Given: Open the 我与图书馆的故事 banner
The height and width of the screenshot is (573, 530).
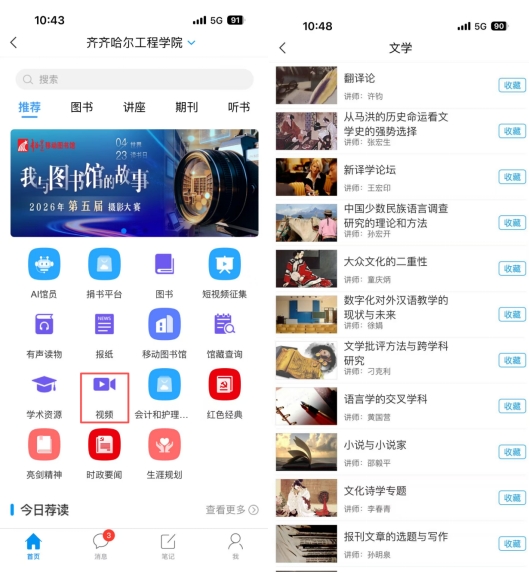Looking at the screenshot, I should click(134, 183).
